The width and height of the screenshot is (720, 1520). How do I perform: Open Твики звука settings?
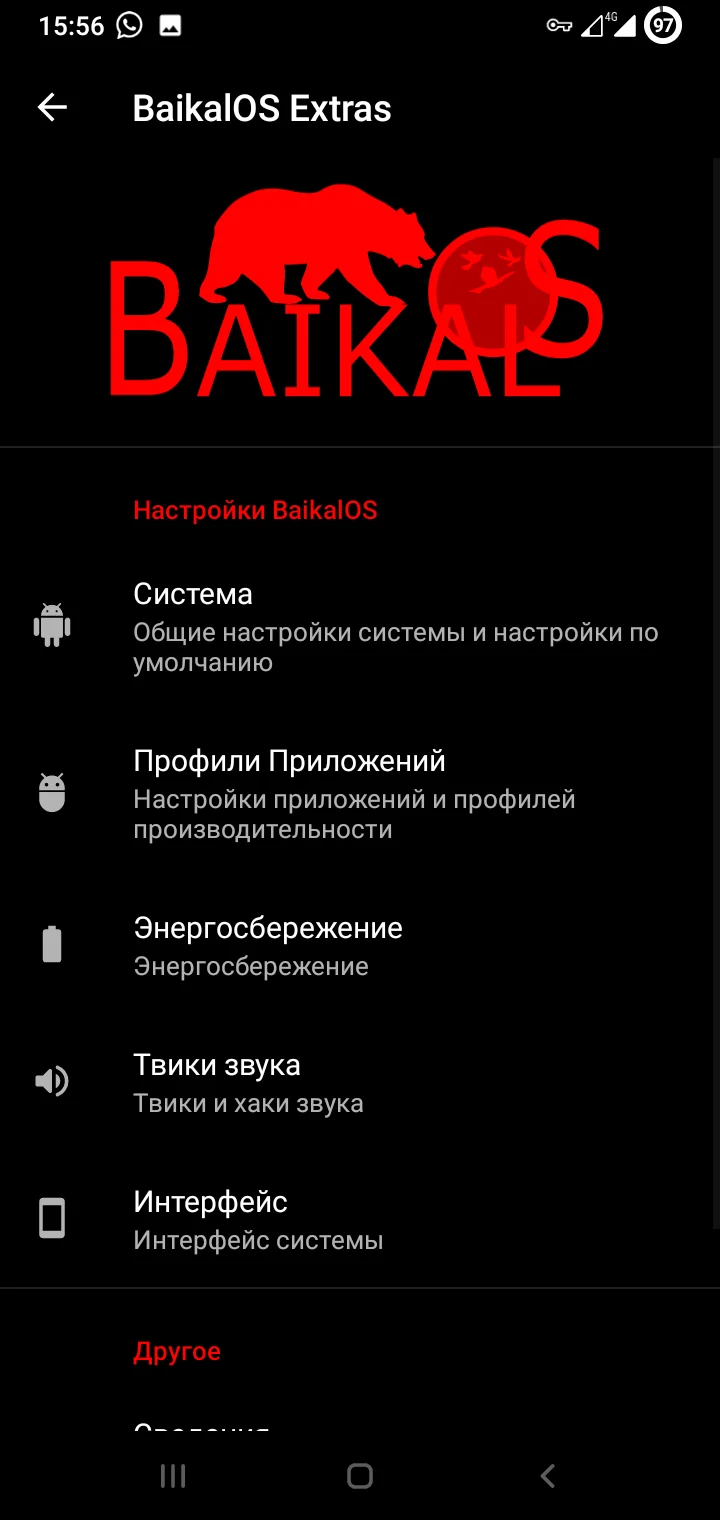[360, 1082]
